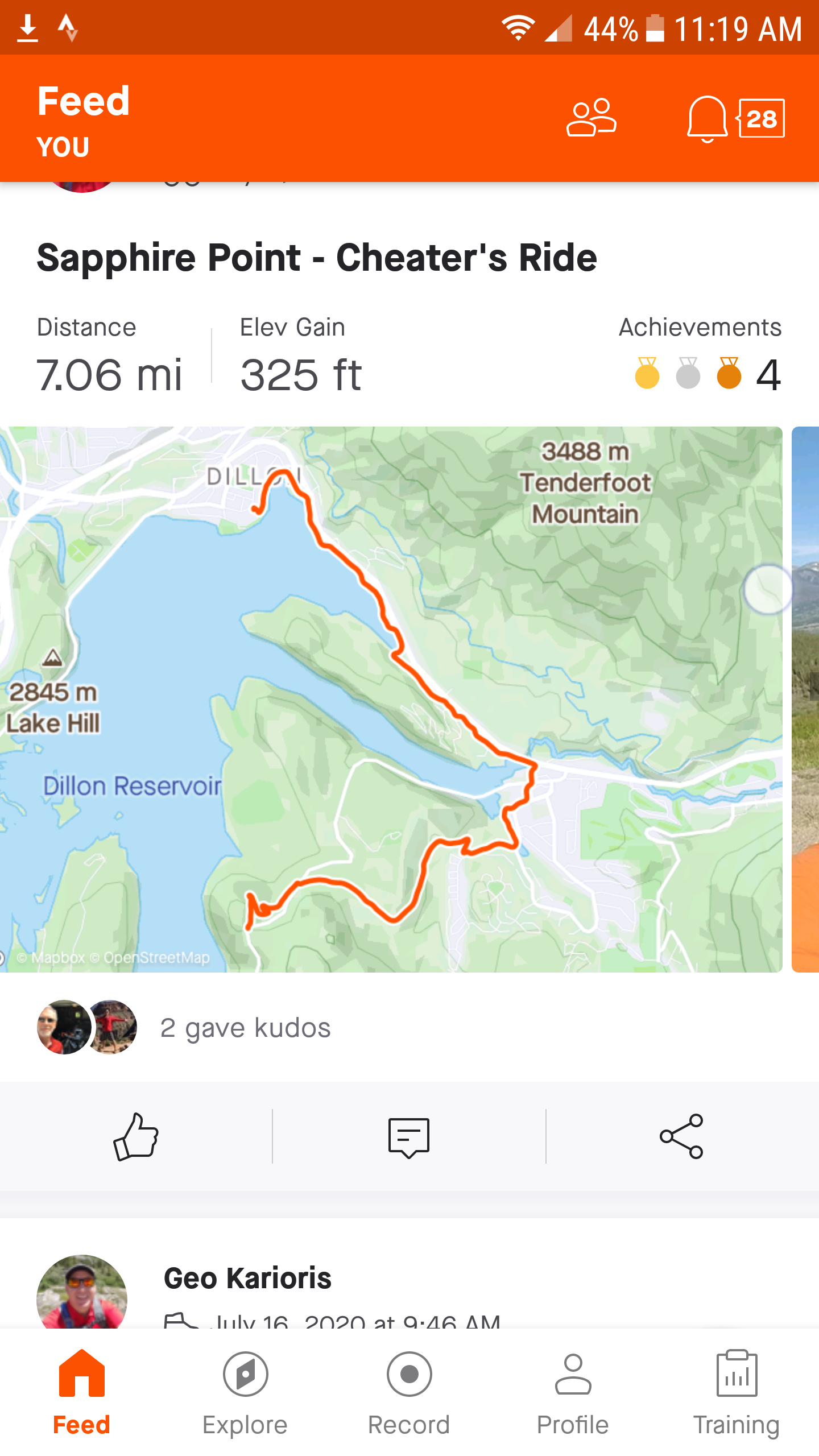Open the find friends icon
The height and width of the screenshot is (1456, 819).
point(591,118)
